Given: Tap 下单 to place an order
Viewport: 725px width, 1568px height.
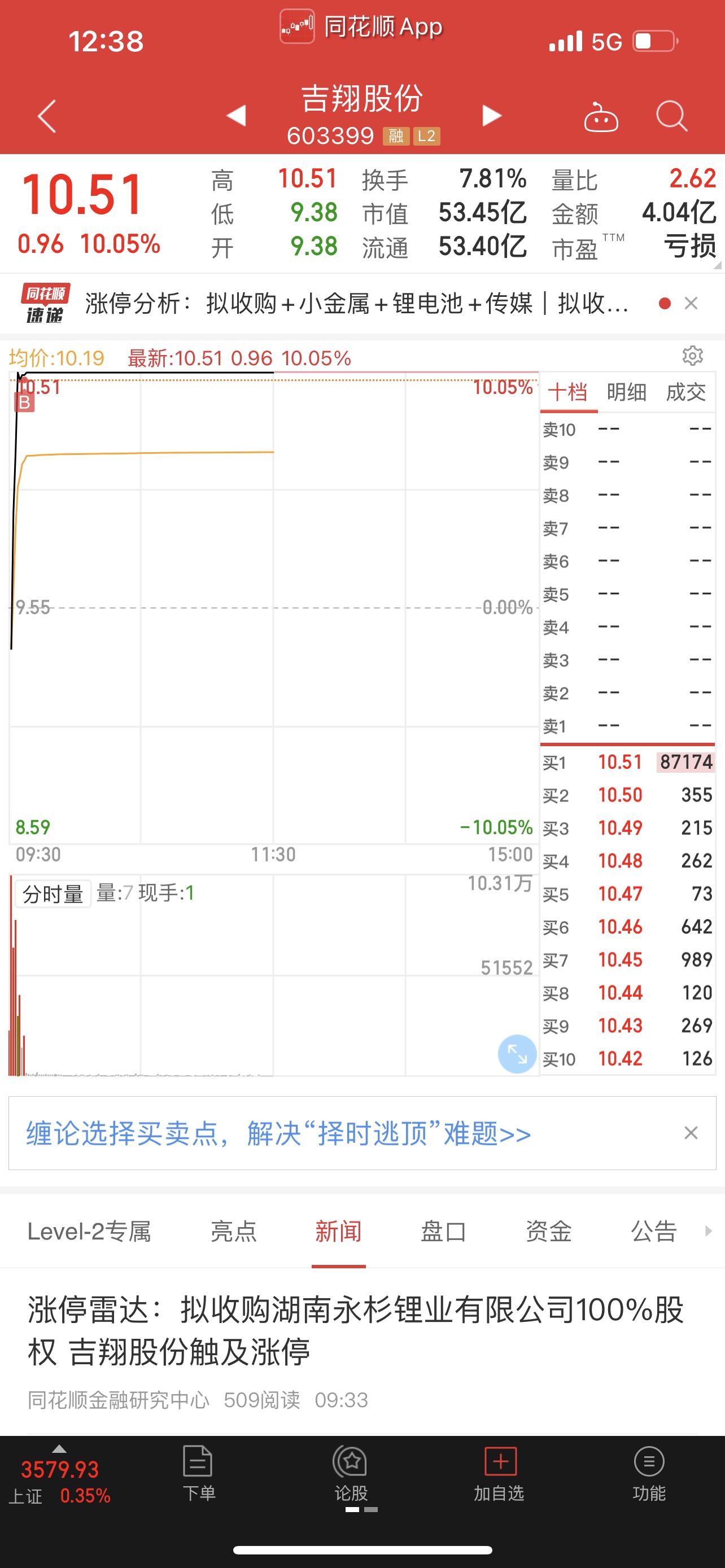Looking at the screenshot, I should [198, 1474].
